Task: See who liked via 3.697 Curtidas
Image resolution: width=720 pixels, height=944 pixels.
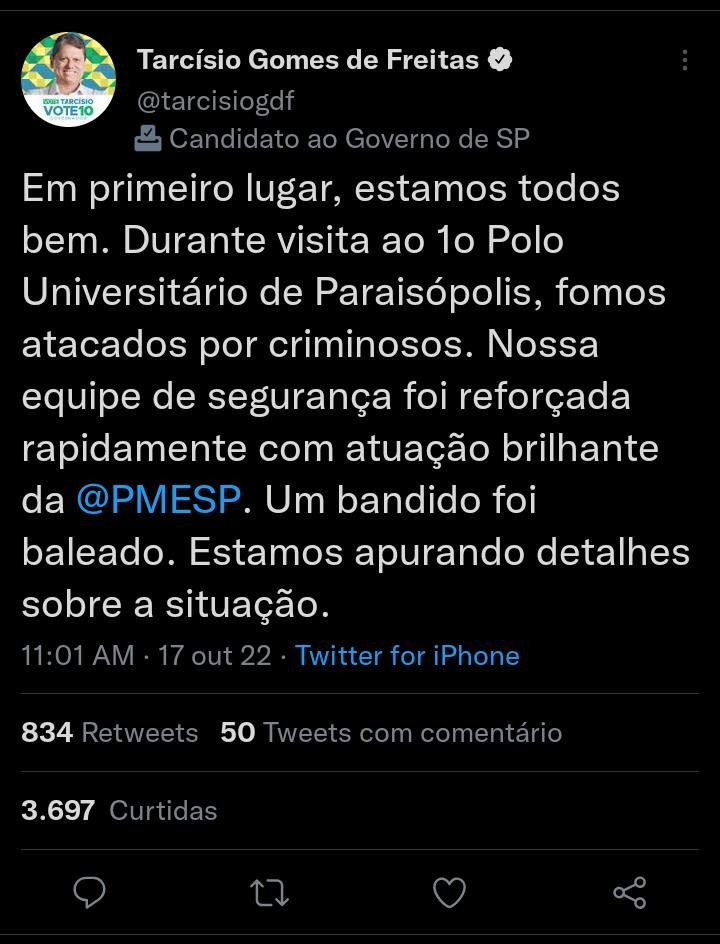Action: (119, 810)
